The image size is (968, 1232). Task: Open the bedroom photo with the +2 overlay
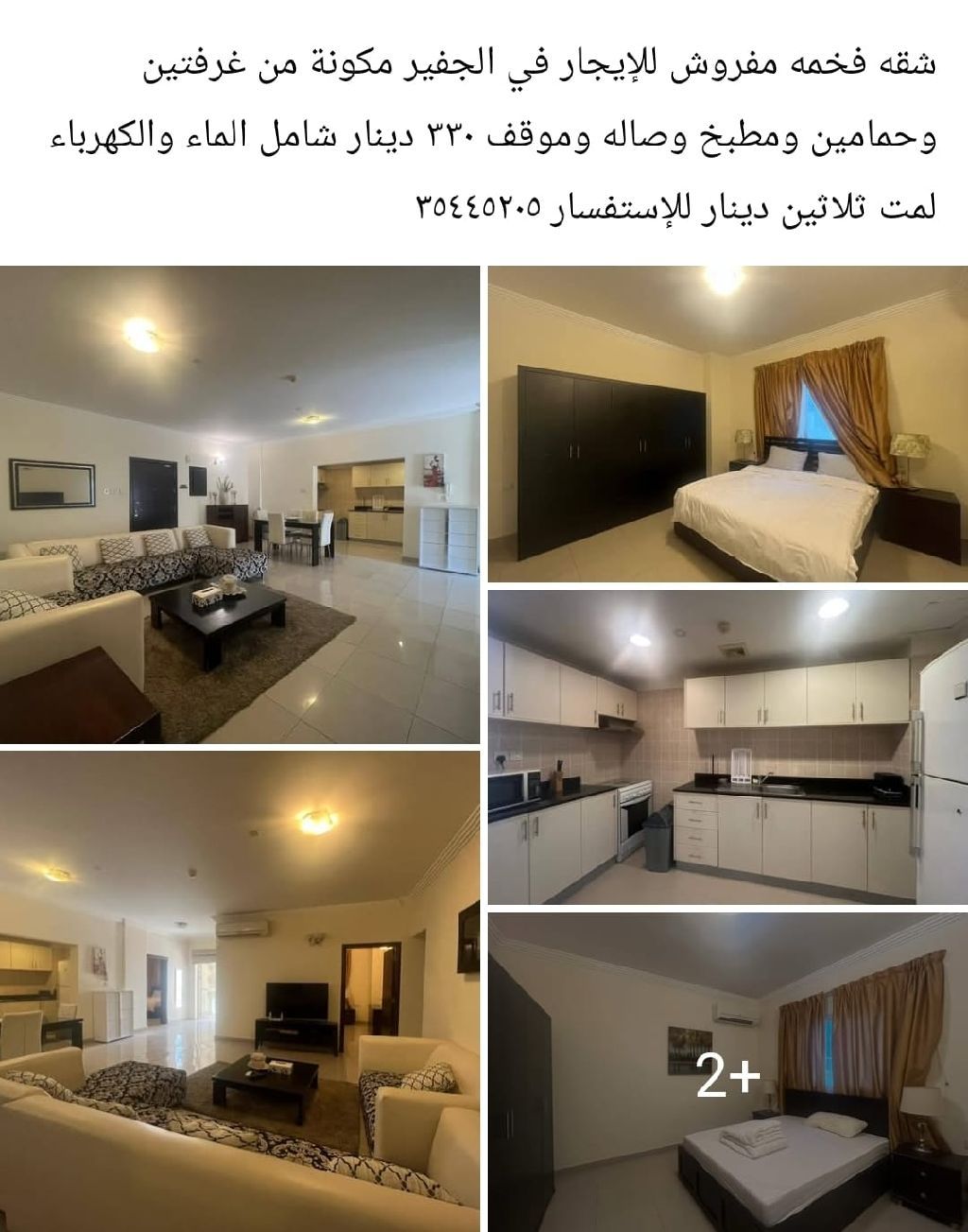[x=727, y=1072]
